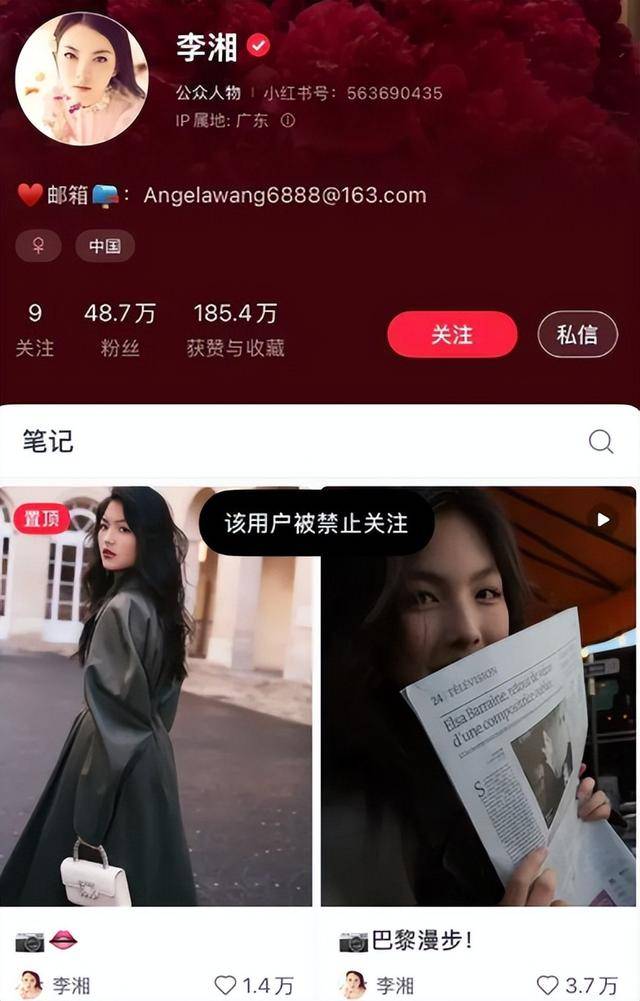Like the 巴黎漫步 note with 3.7万
Image resolution: width=640 pixels, height=1001 pixels.
[548, 985]
